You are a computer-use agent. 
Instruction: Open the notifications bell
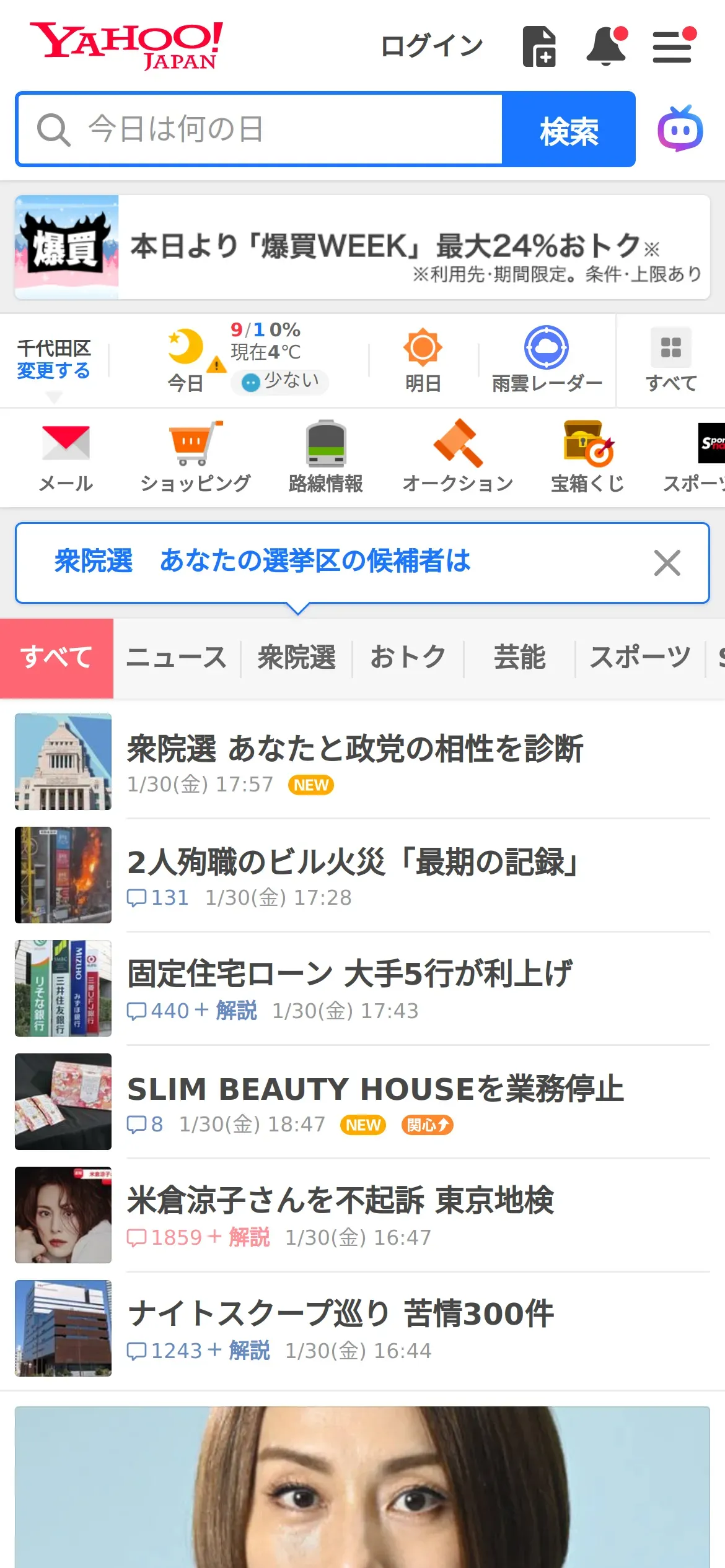coord(606,46)
